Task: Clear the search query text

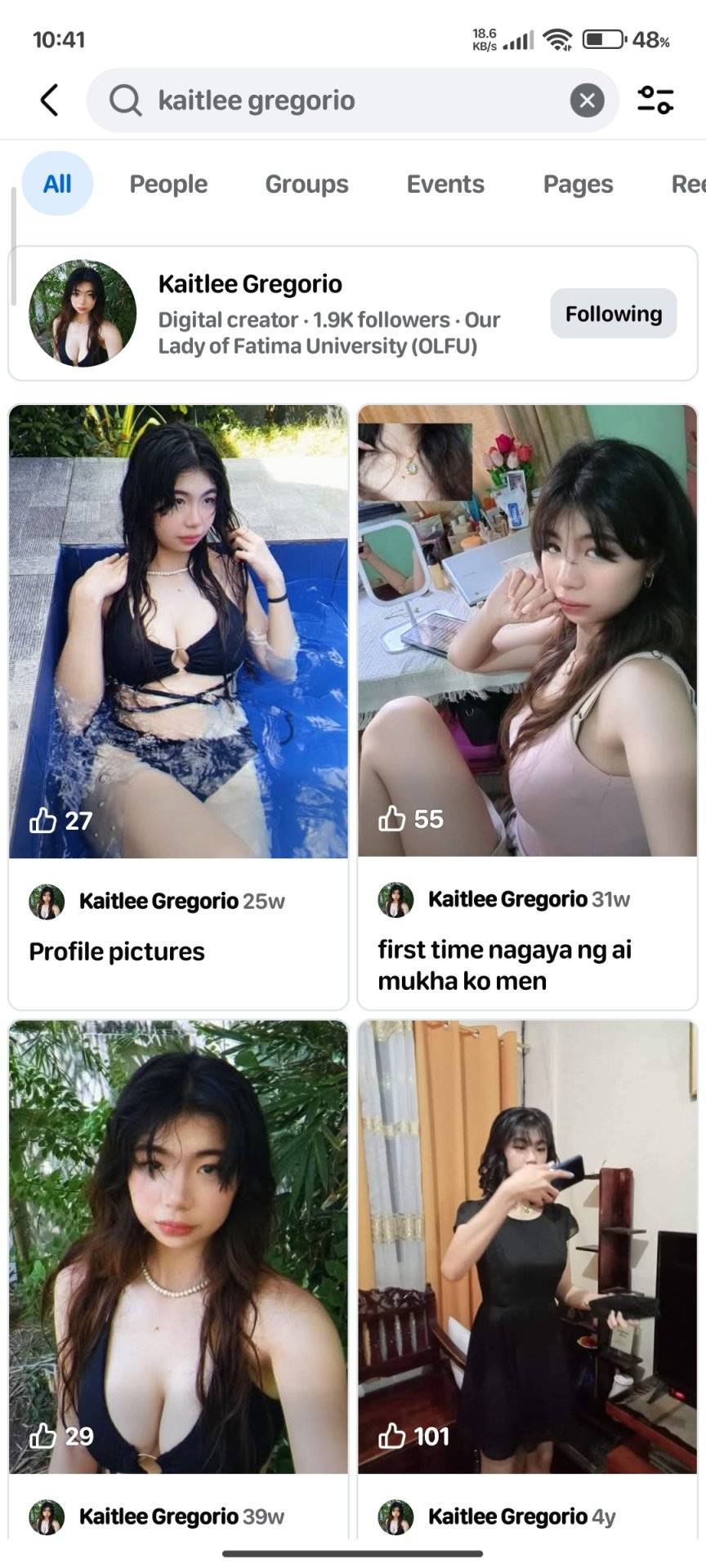Action: coord(587,100)
